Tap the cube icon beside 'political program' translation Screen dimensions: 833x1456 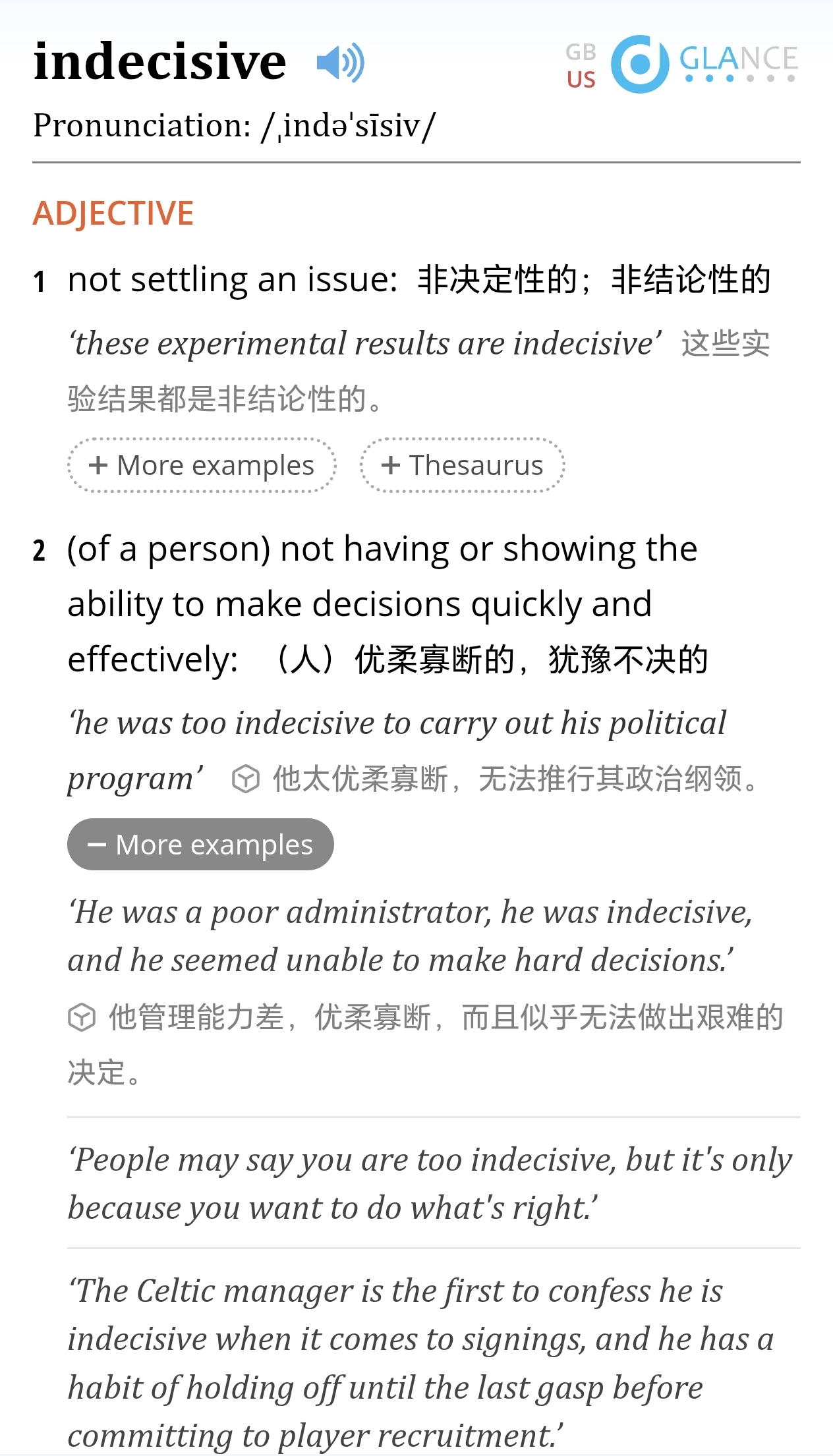[x=246, y=779]
